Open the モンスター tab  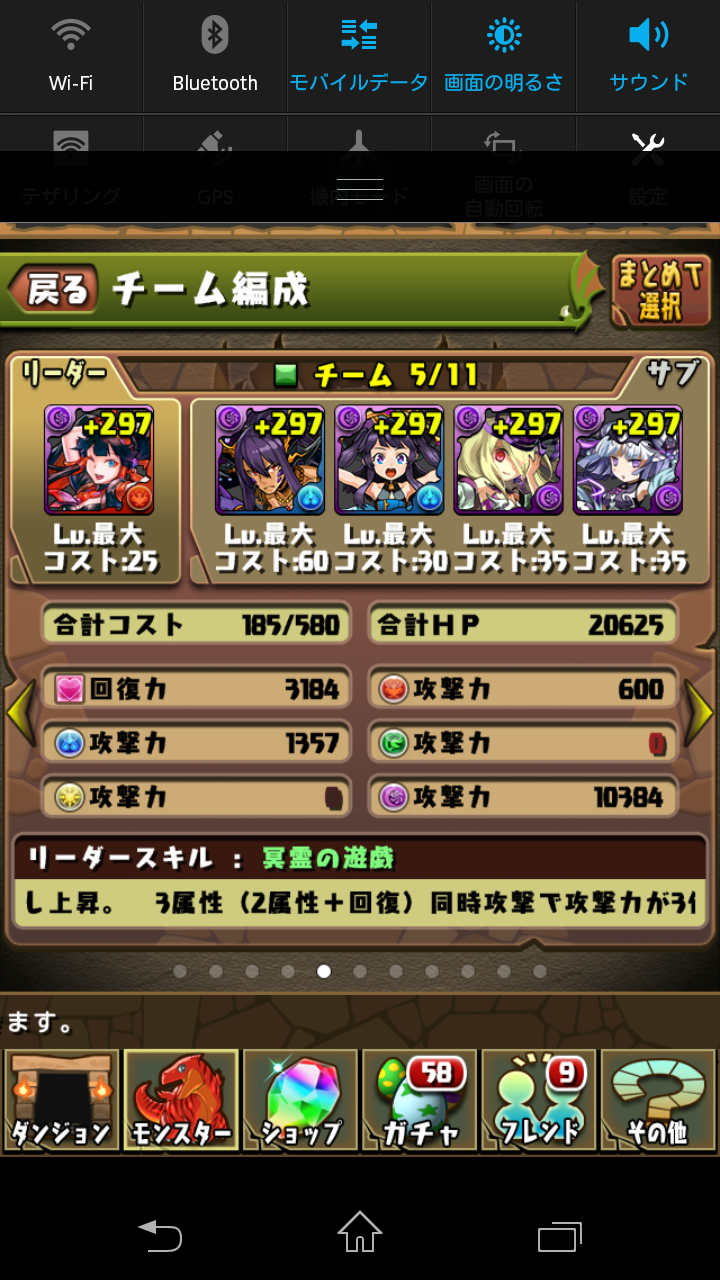(180, 1101)
